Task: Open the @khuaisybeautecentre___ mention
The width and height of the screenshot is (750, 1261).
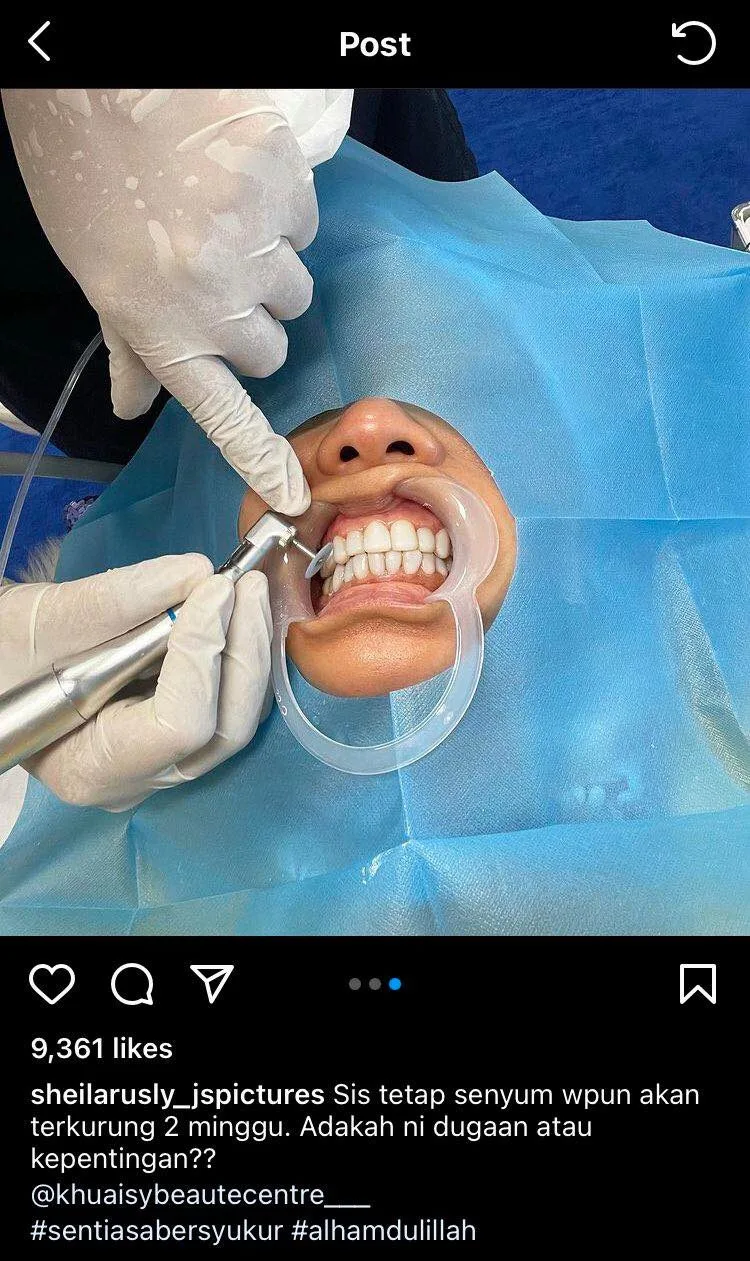Action: click(200, 1195)
